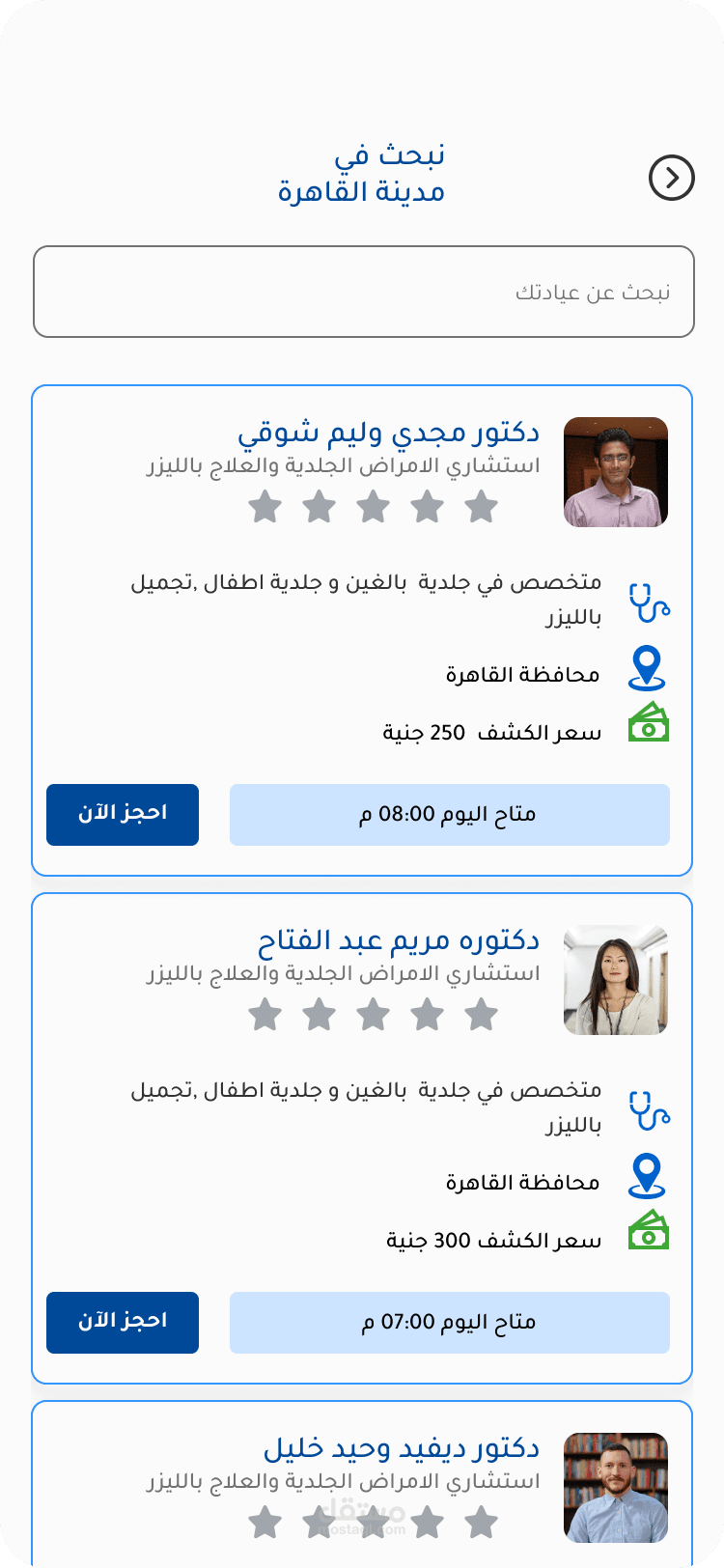The height and width of the screenshot is (1568, 724).
Task: Open دكتوره مريم عبد الفتاح's card
Action: tap(362, 1138)
